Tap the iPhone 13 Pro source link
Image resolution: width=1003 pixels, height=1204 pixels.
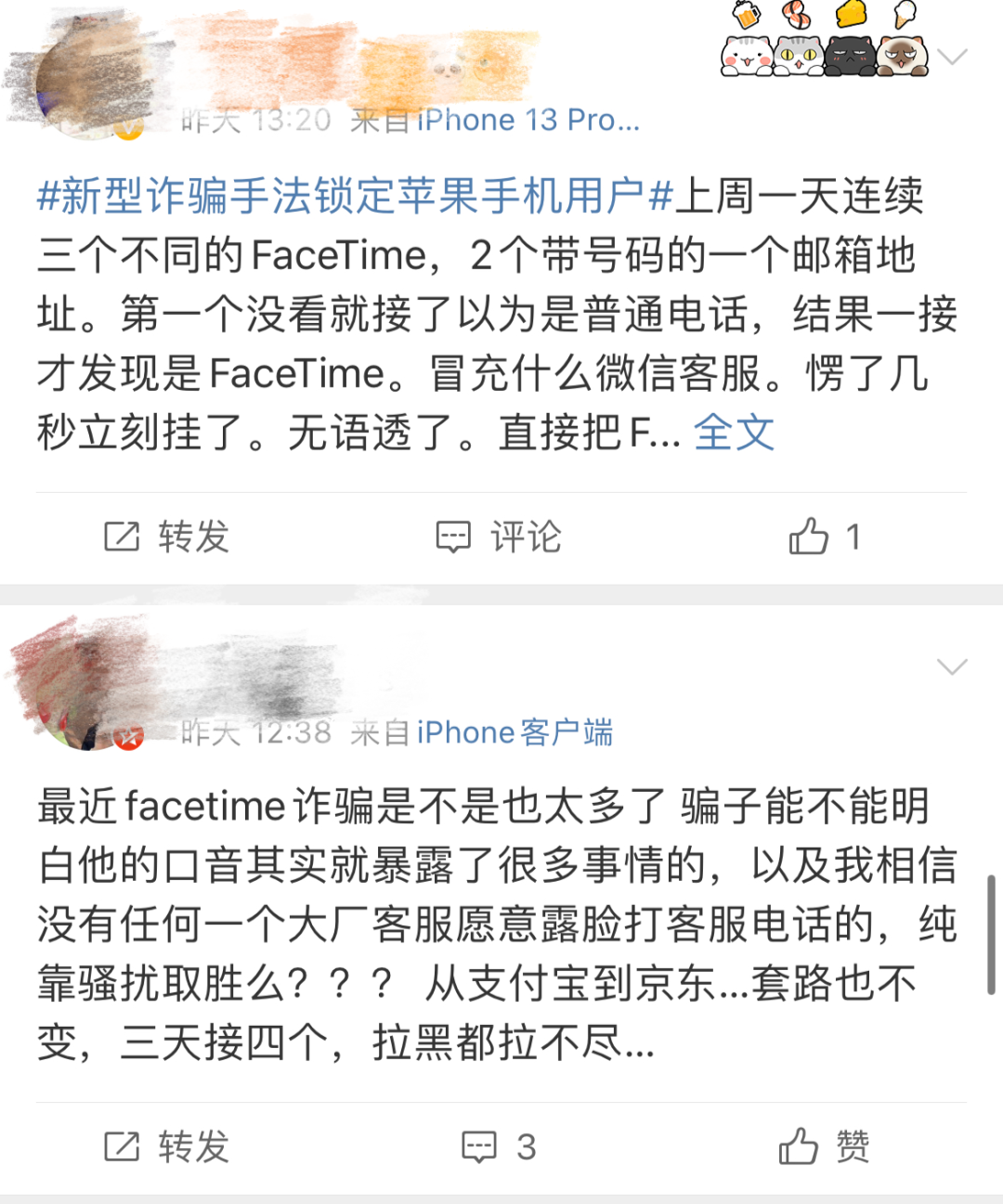[x=528, y=120]
